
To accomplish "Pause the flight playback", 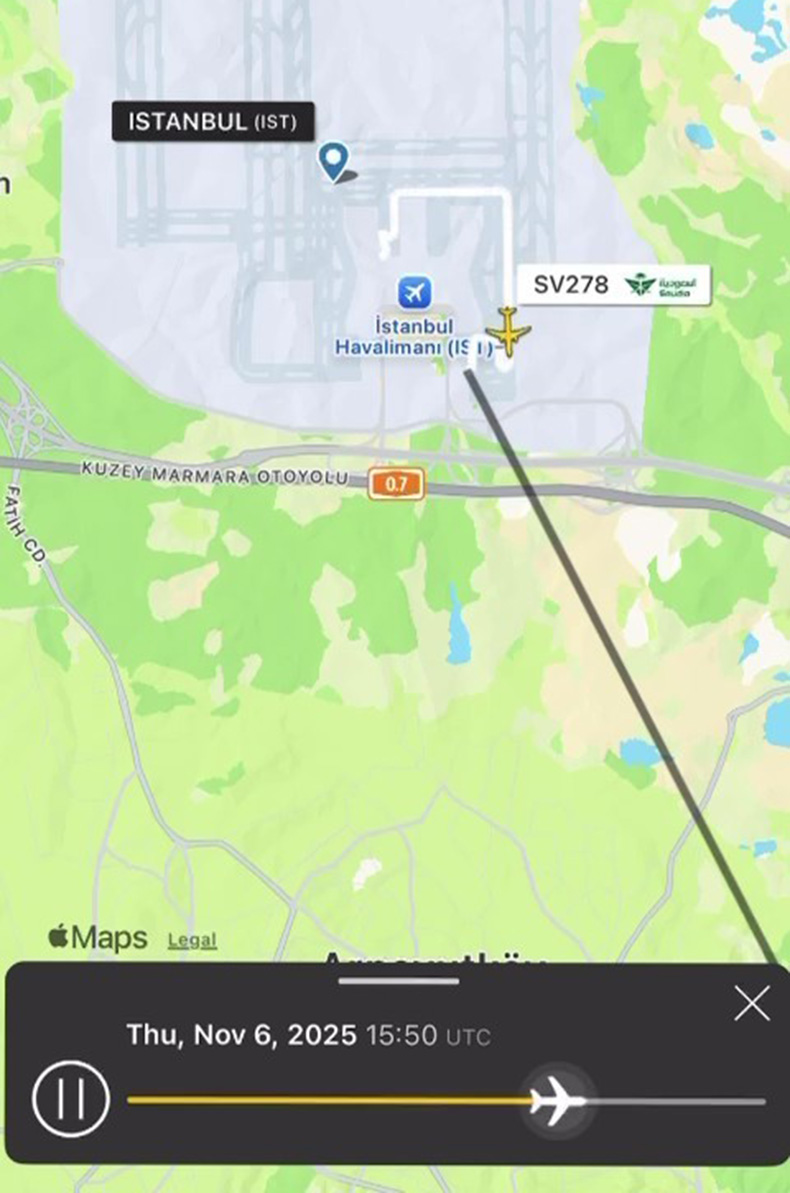I will pos(71,1100).
